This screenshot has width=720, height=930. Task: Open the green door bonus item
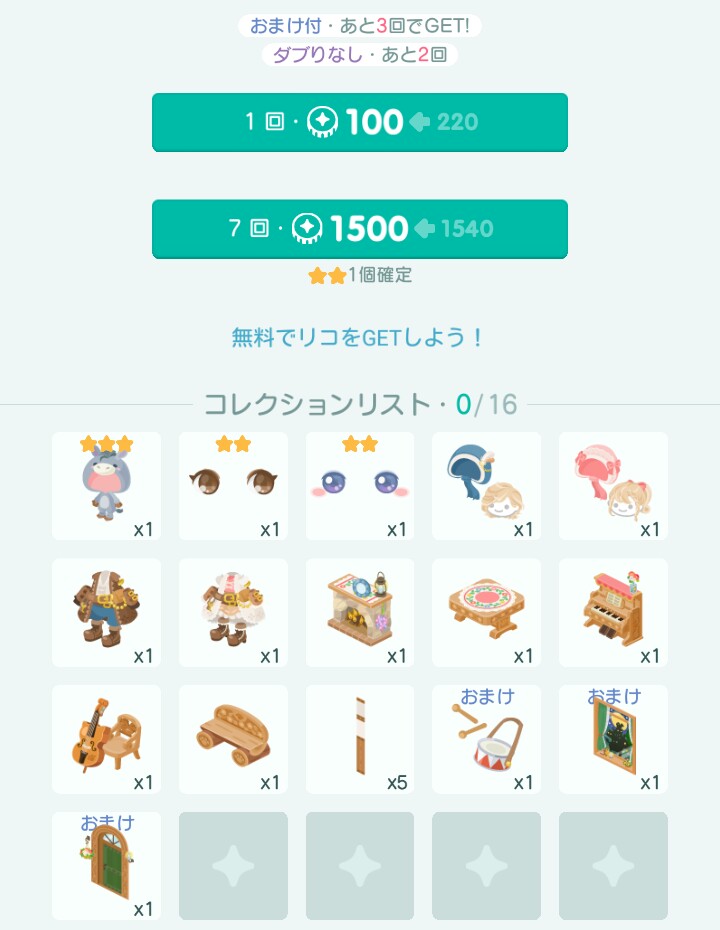pos(106,866)
